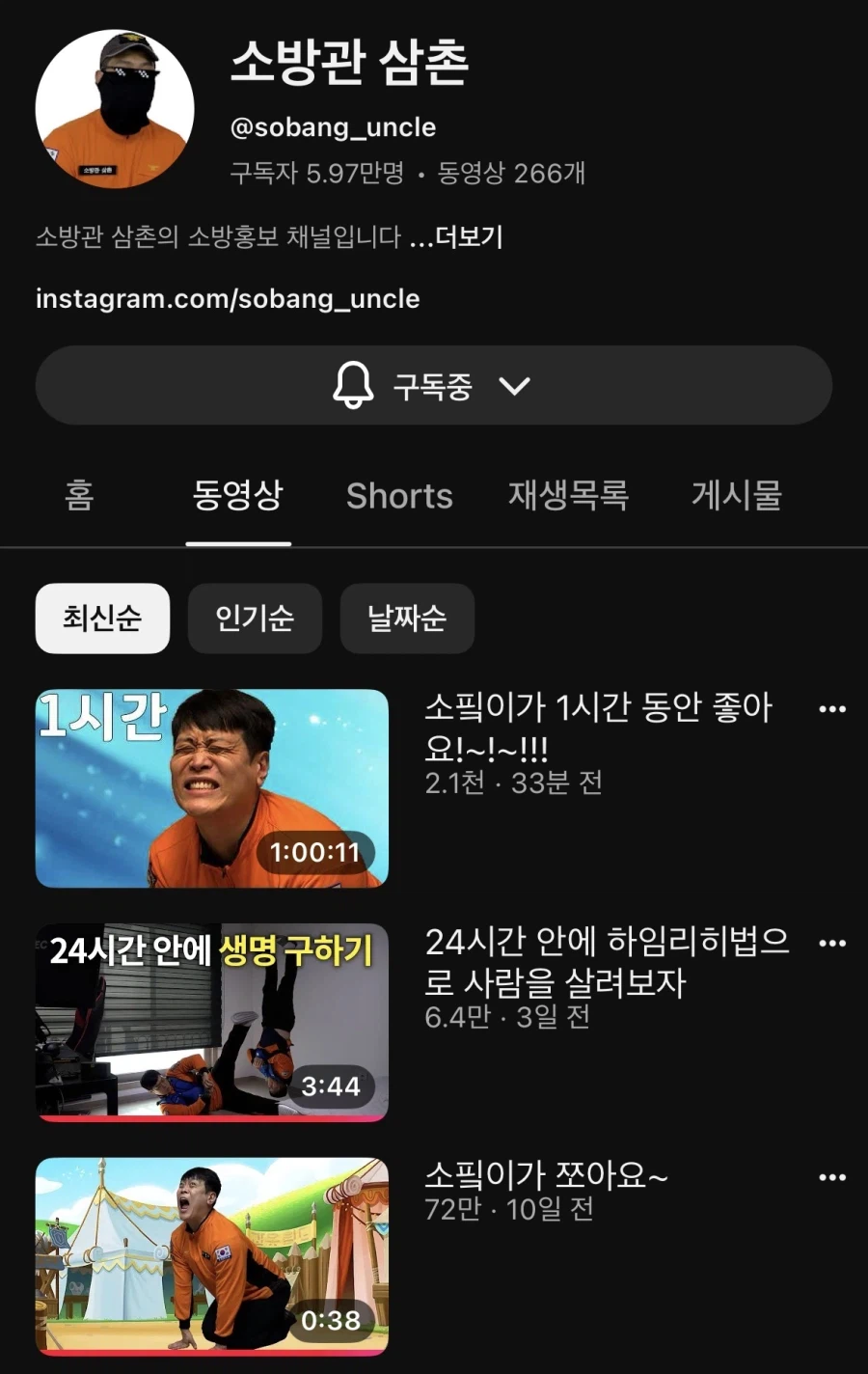Open the 게시물 tab
Screen dimensions: 868x1374
[737, 496]
